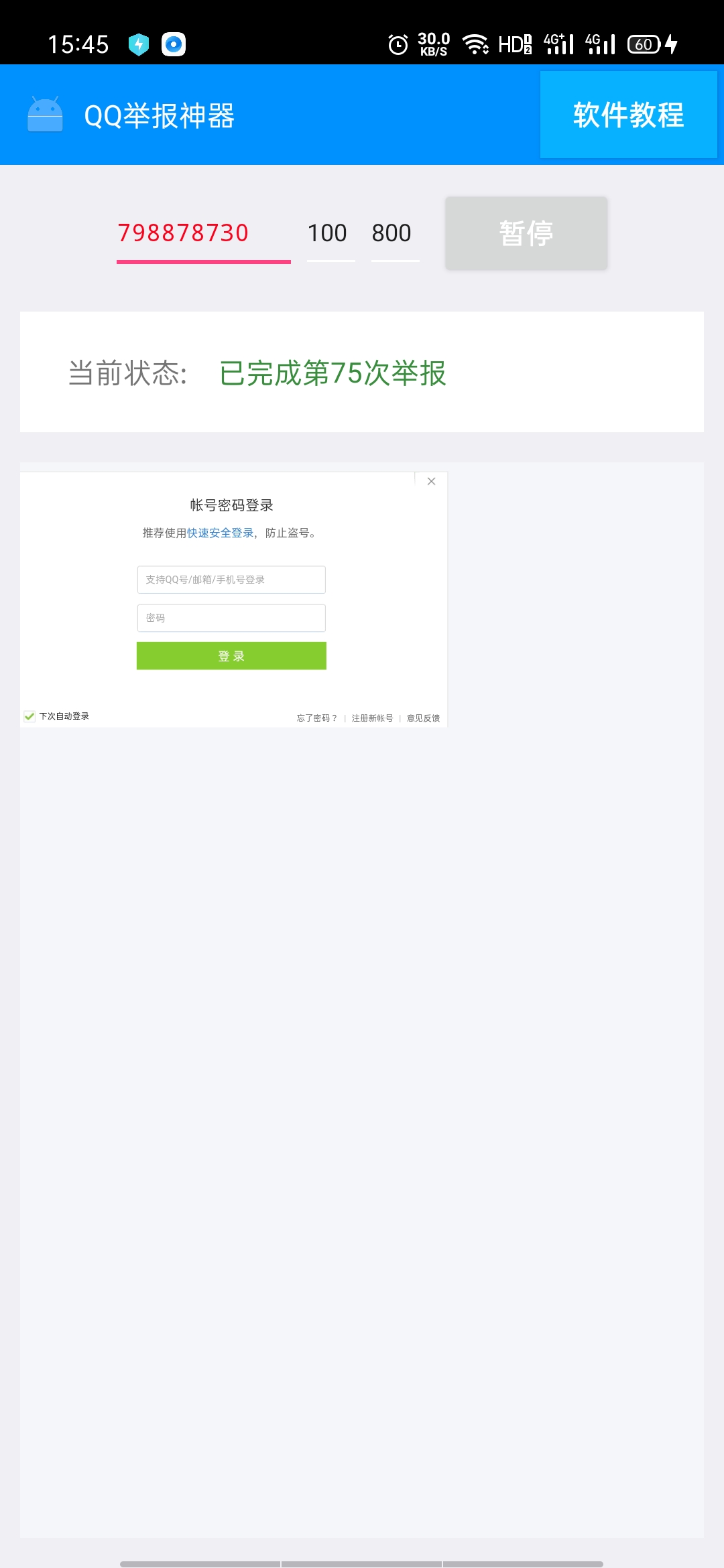Focus the 密码 password field
Image resolution: width=724 pixels, height=1568 pixels.
[x=231, y=618]
